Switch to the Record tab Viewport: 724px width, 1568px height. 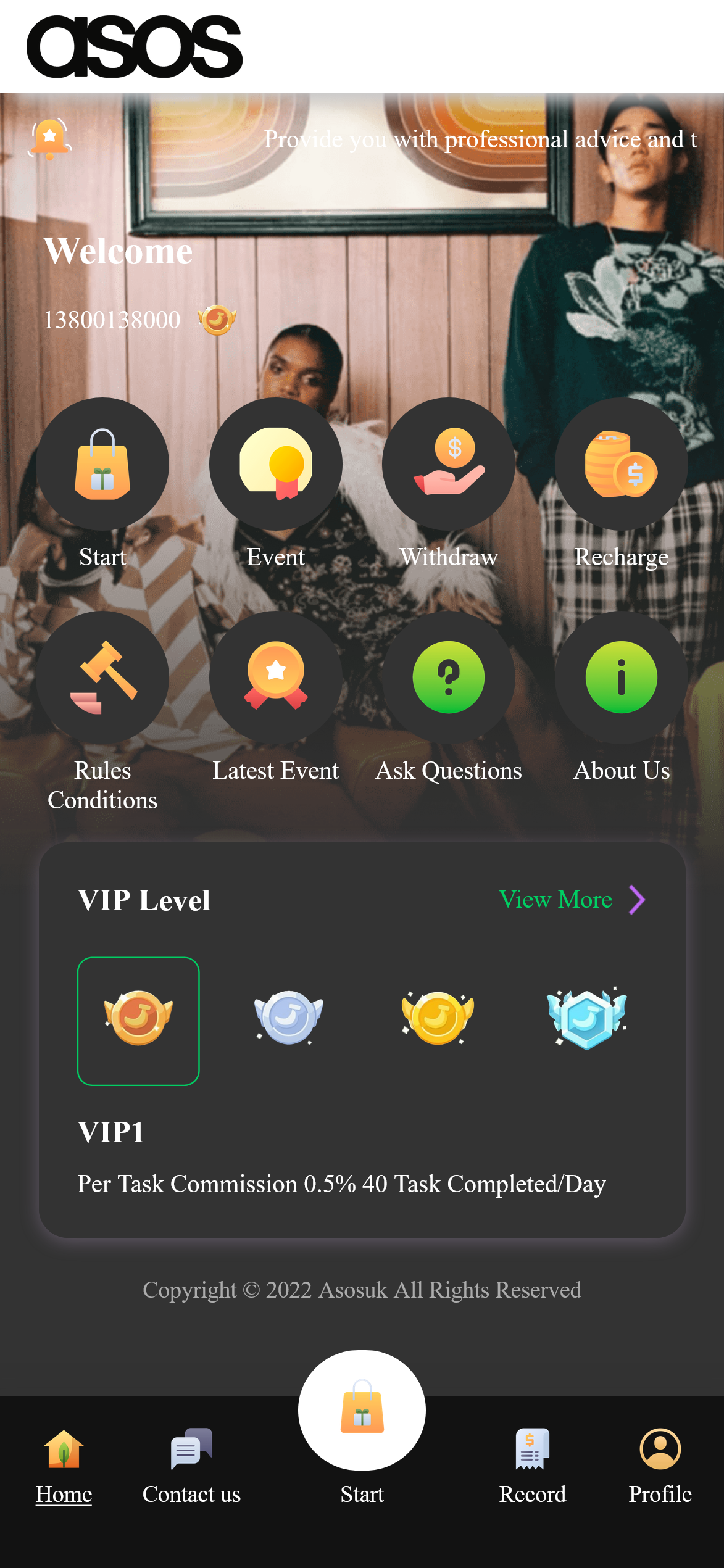click(532, 1456)
